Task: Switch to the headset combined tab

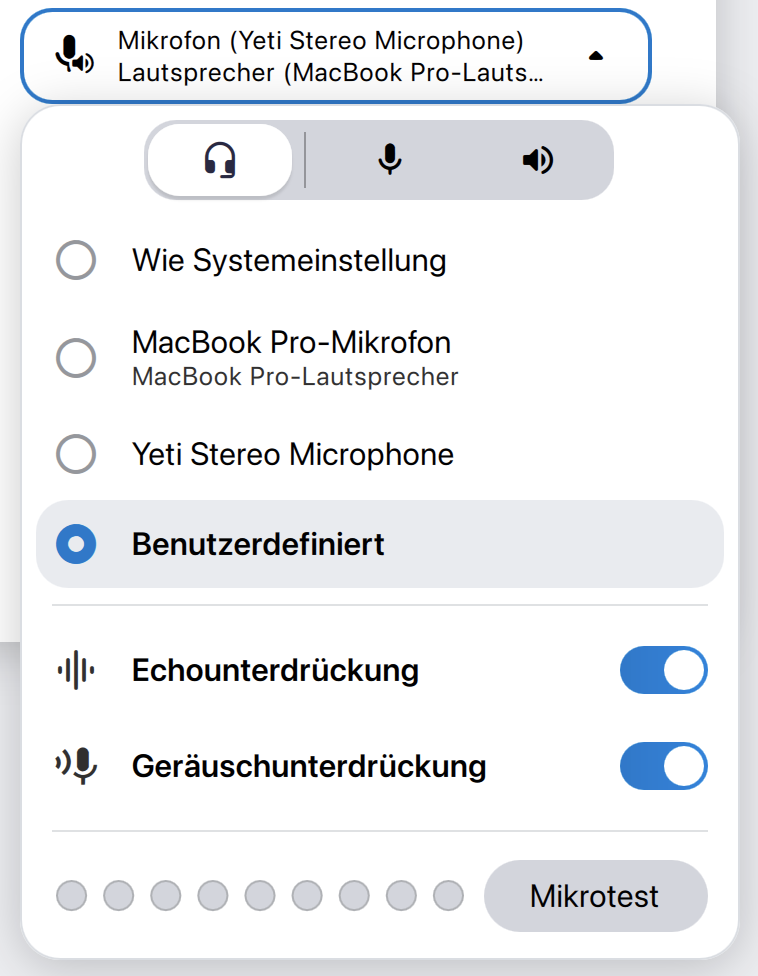Action: pos(220,160)
